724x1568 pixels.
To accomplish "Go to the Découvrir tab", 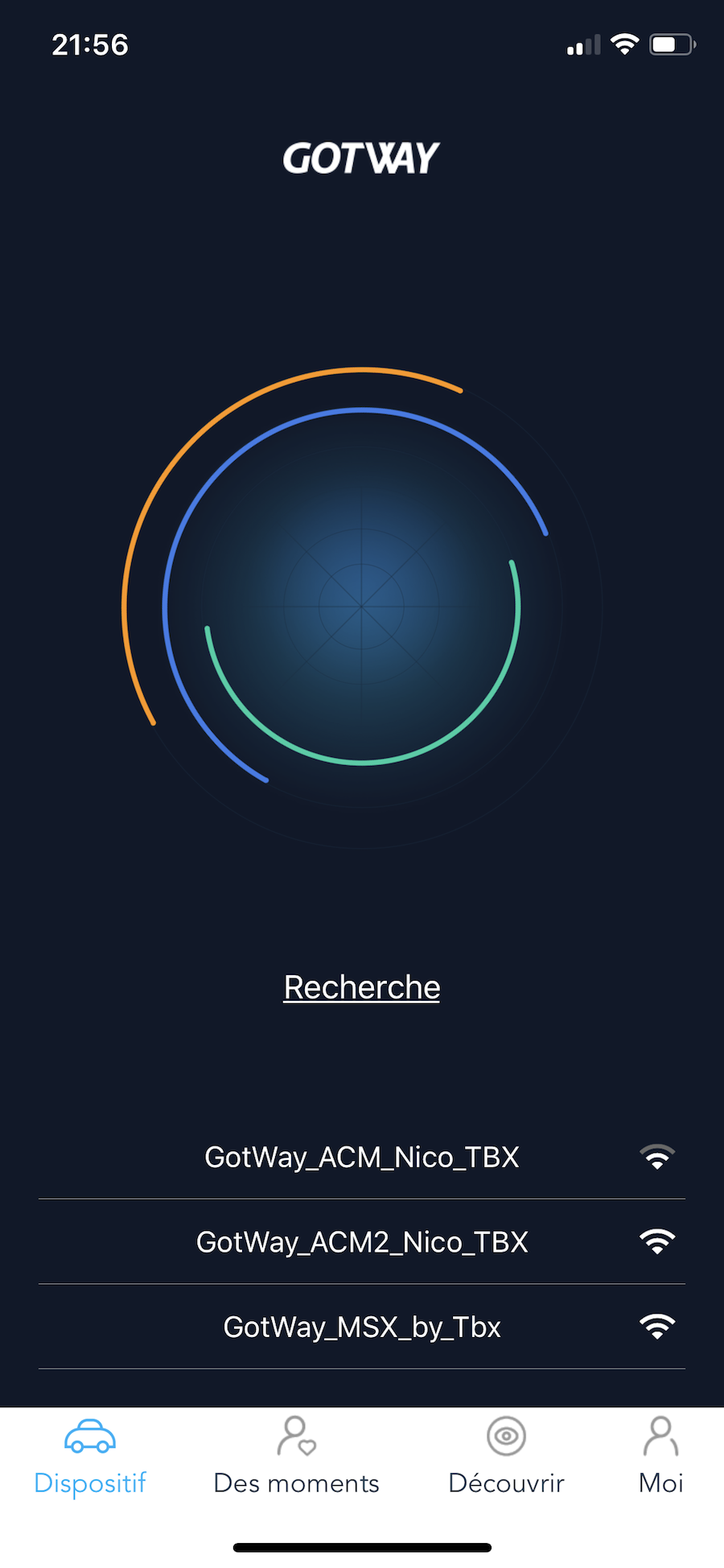I will tap(506, 1458).
